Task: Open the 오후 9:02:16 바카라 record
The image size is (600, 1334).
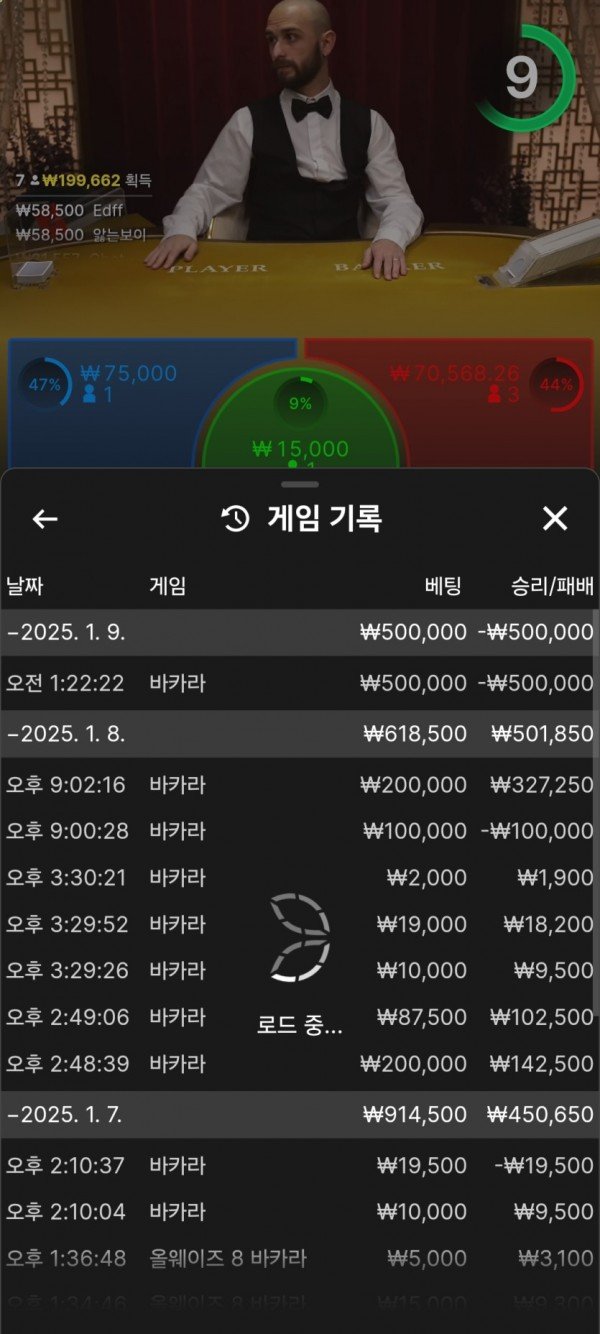Action: tap(300, 785)
